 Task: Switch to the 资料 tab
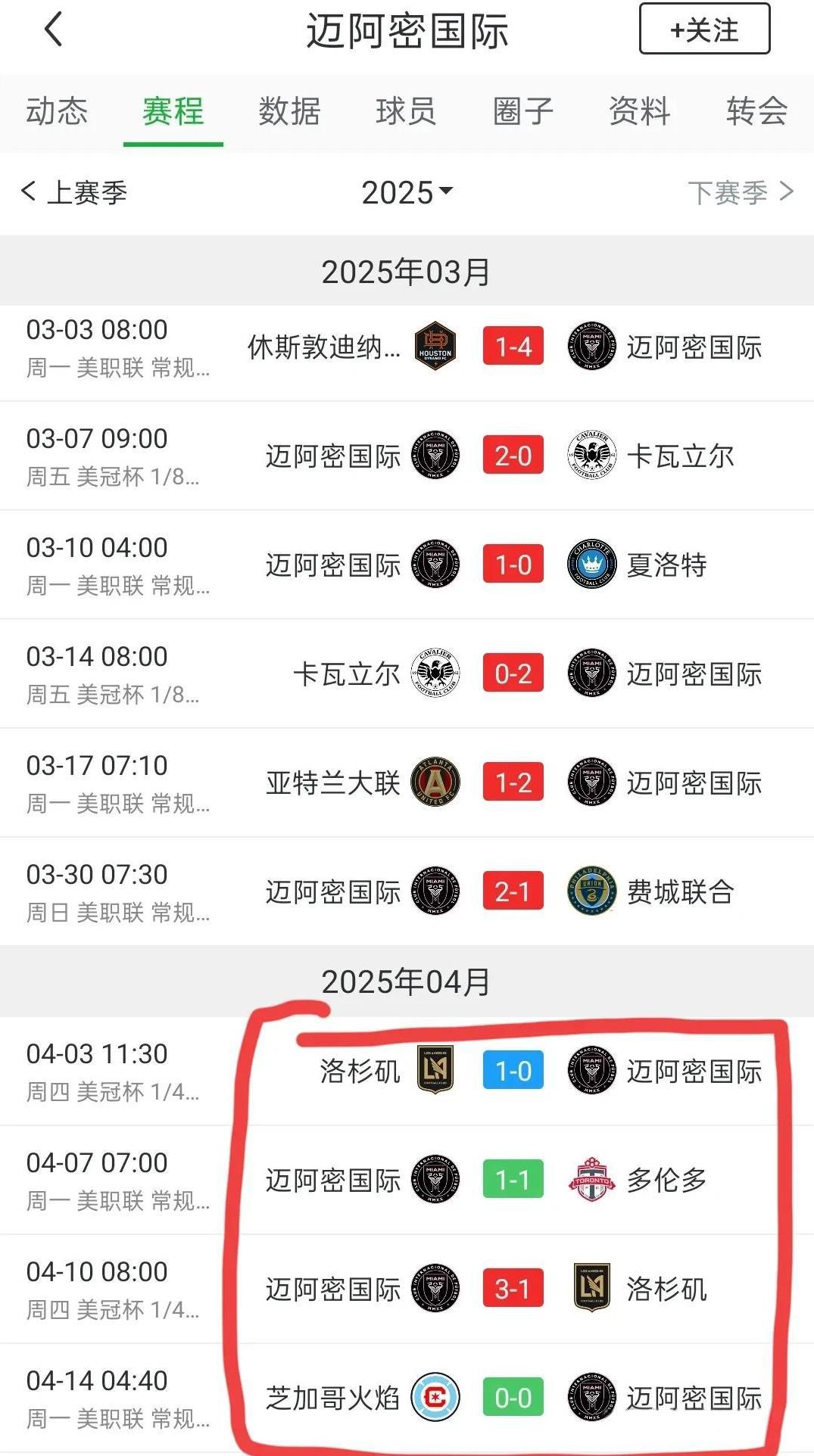tap(639, 110)
